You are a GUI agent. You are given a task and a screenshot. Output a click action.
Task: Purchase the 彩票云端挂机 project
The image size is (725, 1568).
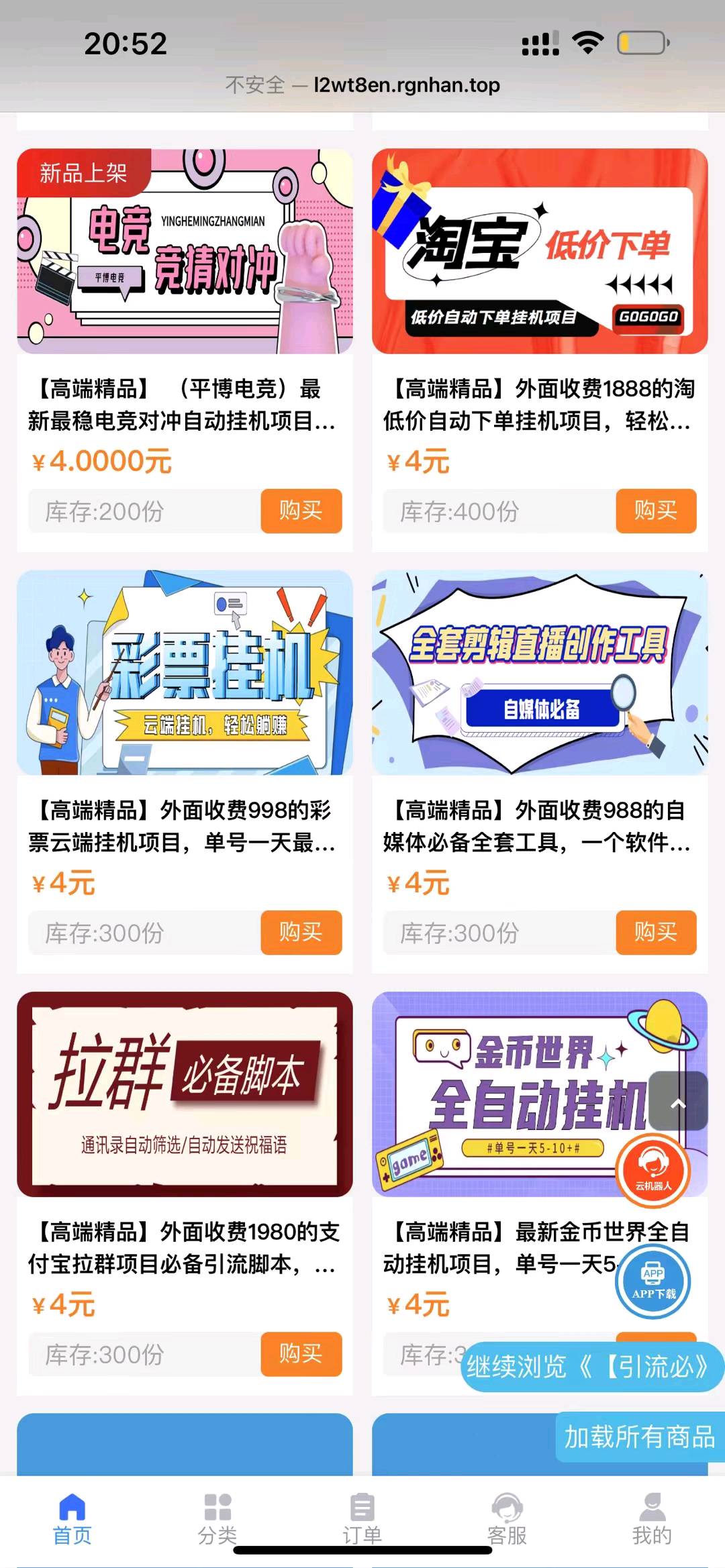coord(301,933)
